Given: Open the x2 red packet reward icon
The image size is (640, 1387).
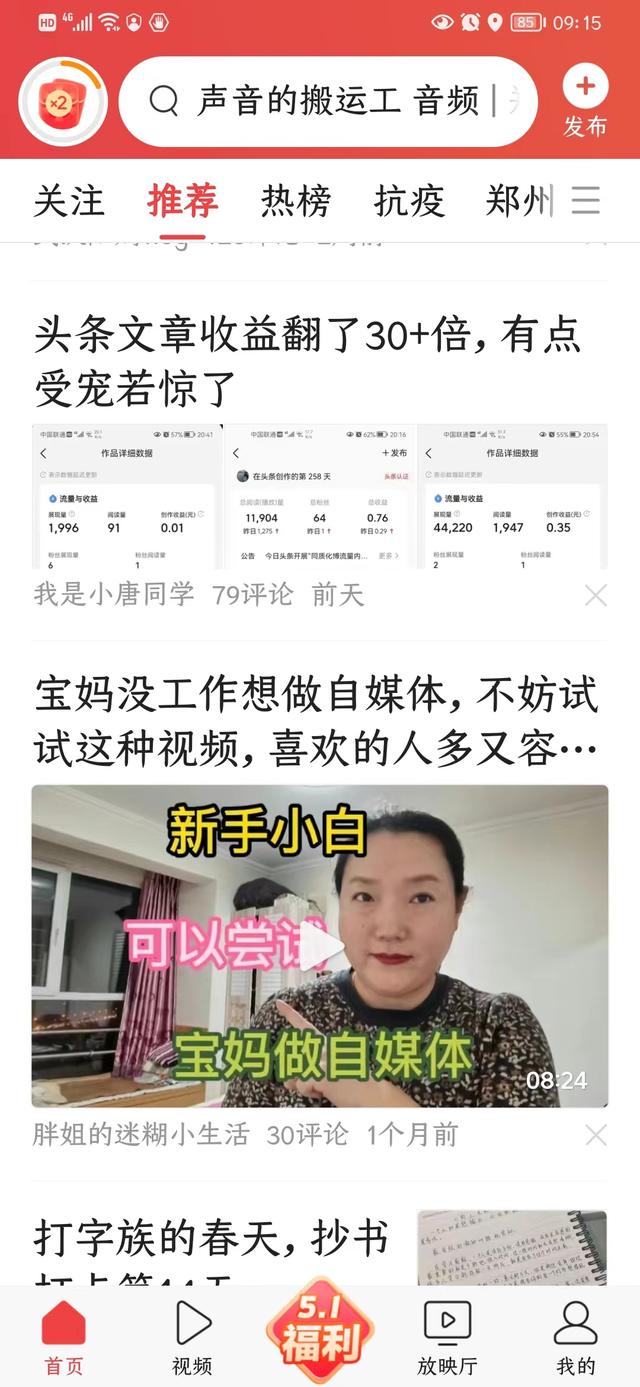Looking at the screenshot, I should pyautogui.click(x=63, y=102).
